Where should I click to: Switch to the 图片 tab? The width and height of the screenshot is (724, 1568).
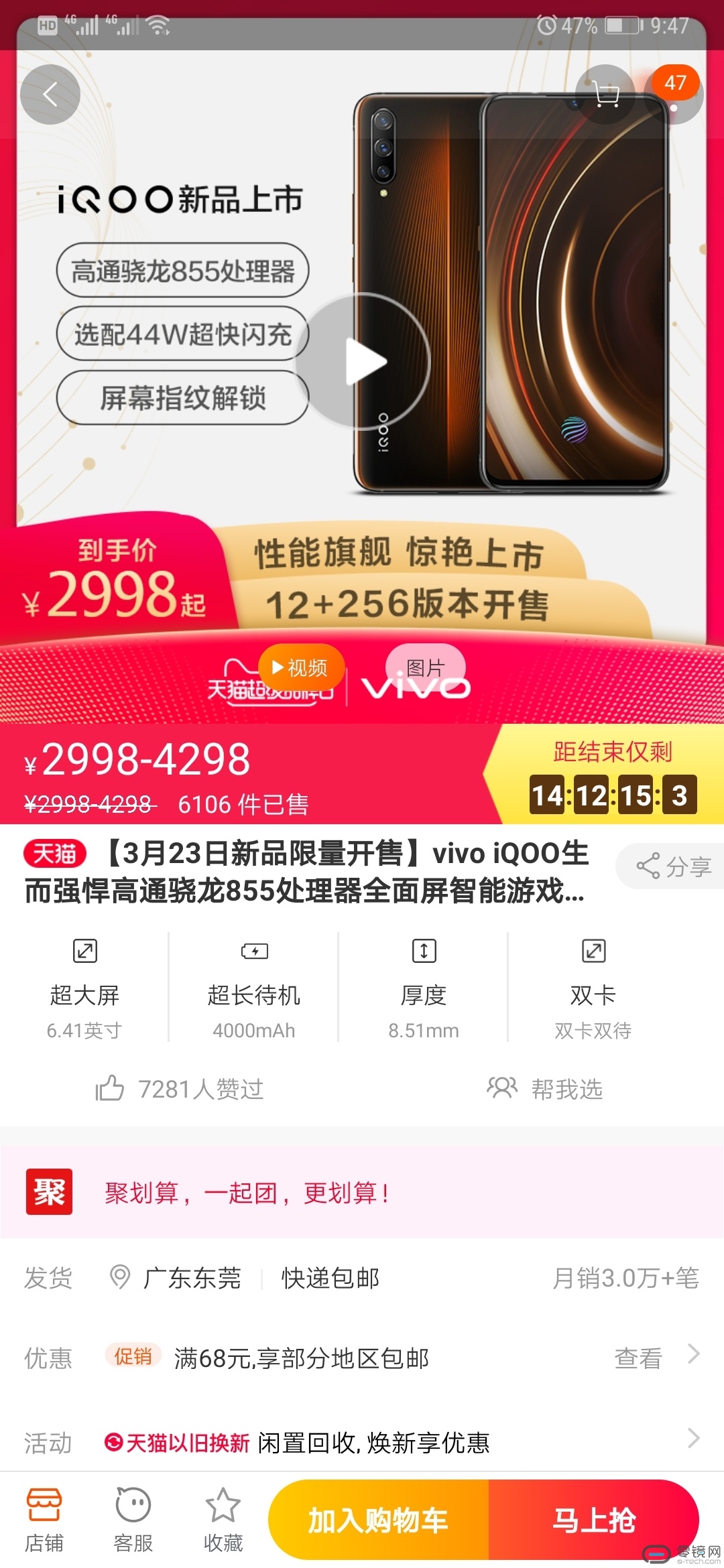pyautogui.click(x=425, y=667)
